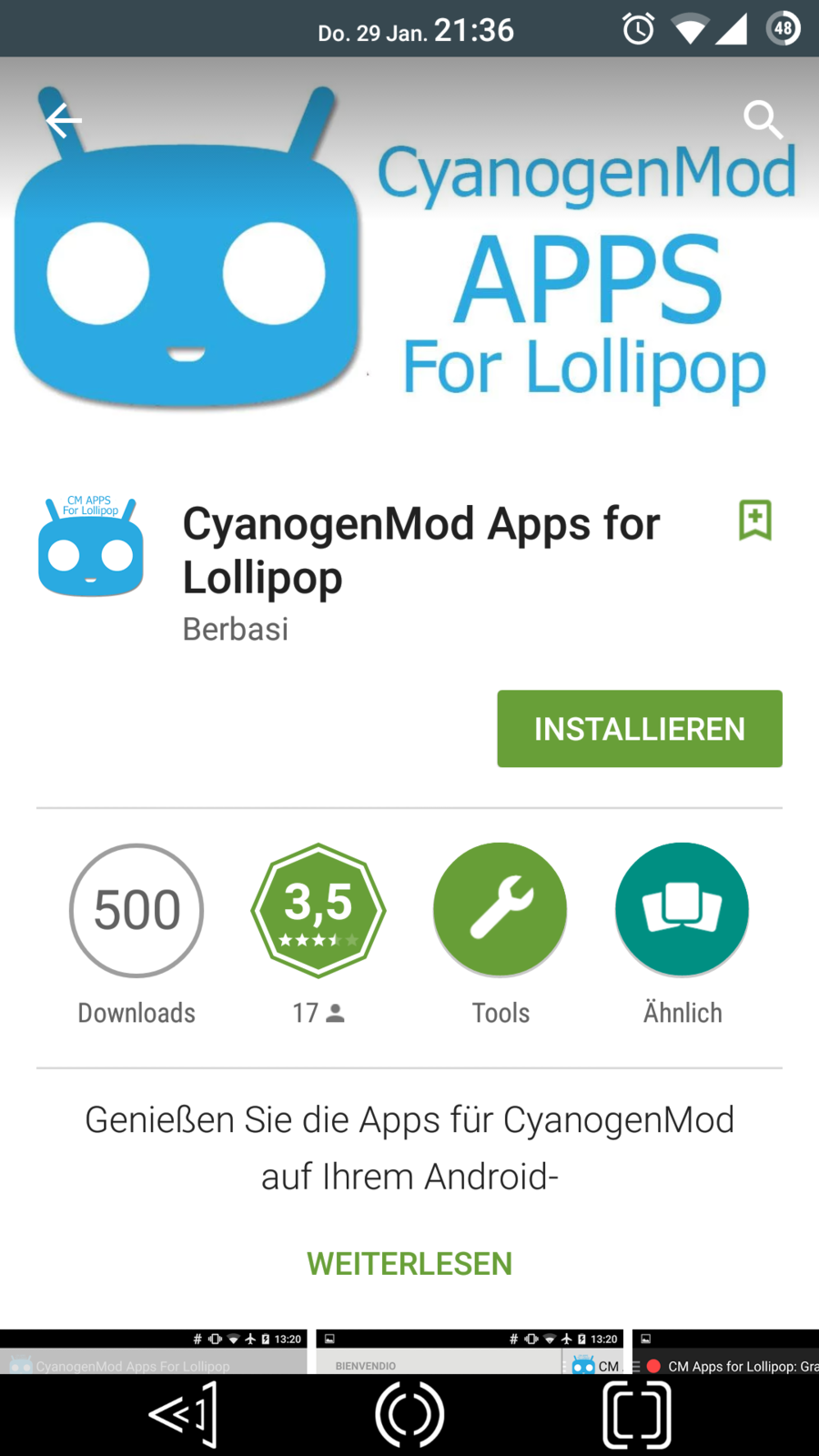Show similar apps via Ähnlich
This screenshot has height=1456, width=819.
point(682,910)
